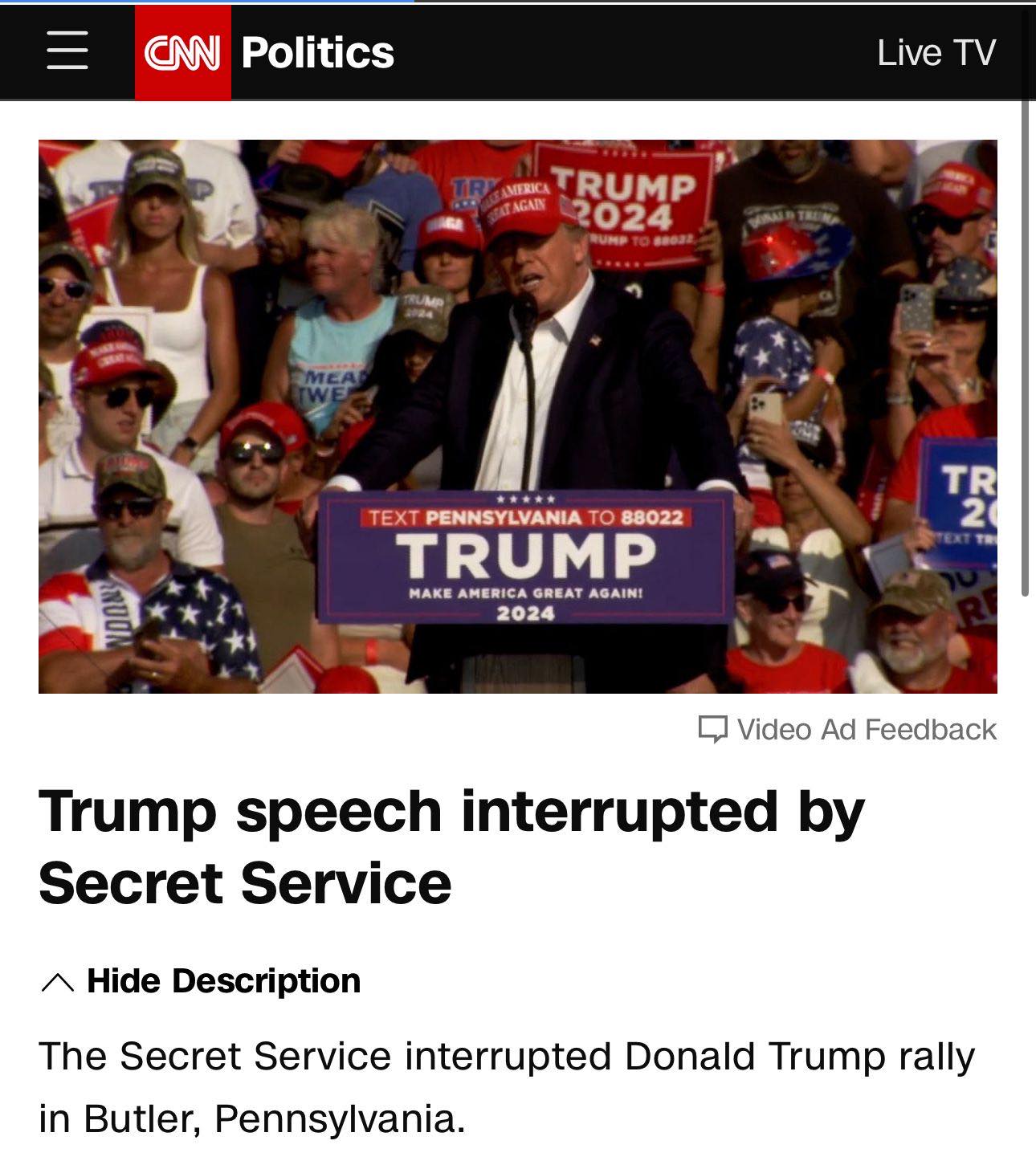Open Video Ad Feedback
Screen dimensions: 1036x1161
pos(848,729)
